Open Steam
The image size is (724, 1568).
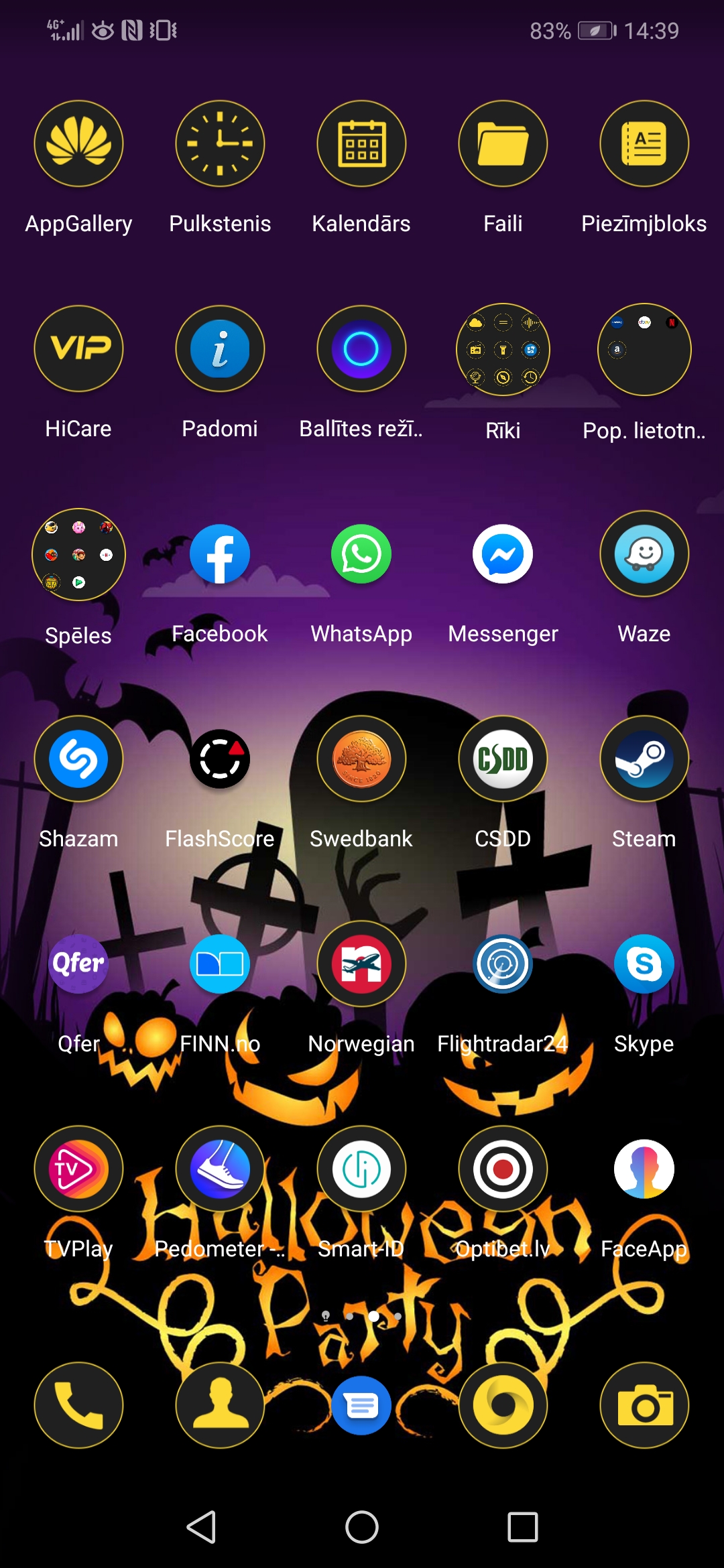644,759
